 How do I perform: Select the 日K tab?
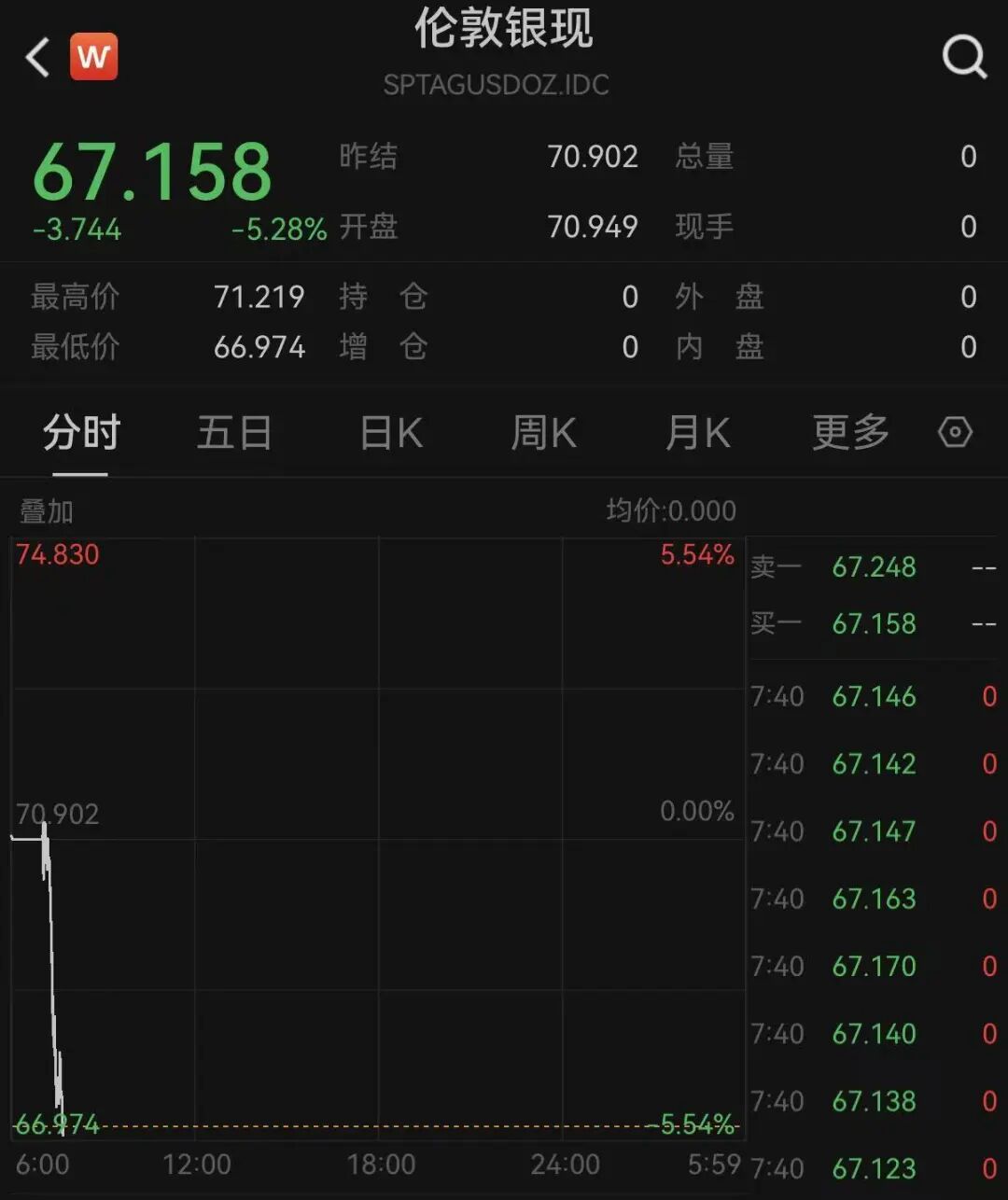(x=391, y=434)
